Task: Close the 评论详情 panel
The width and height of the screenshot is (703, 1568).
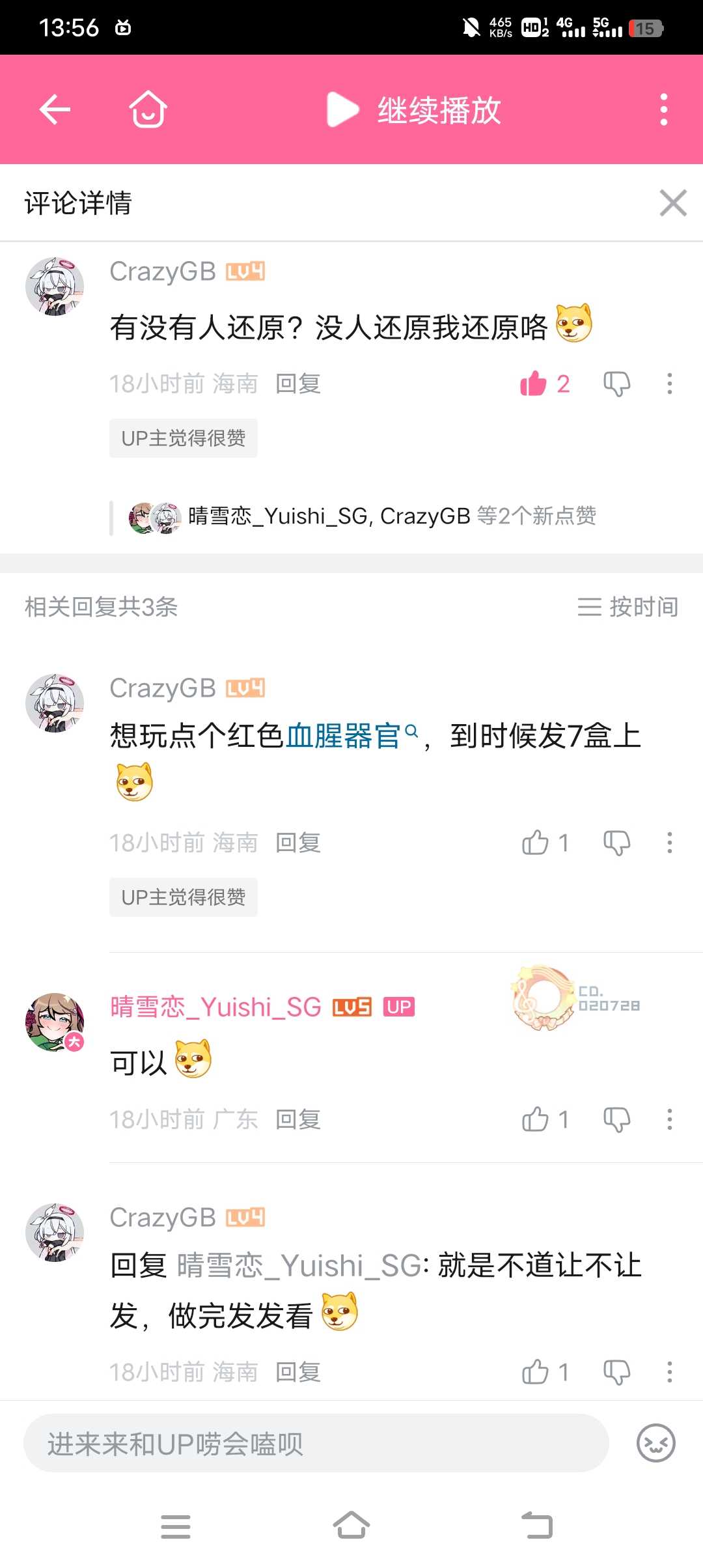Action: 672,203
